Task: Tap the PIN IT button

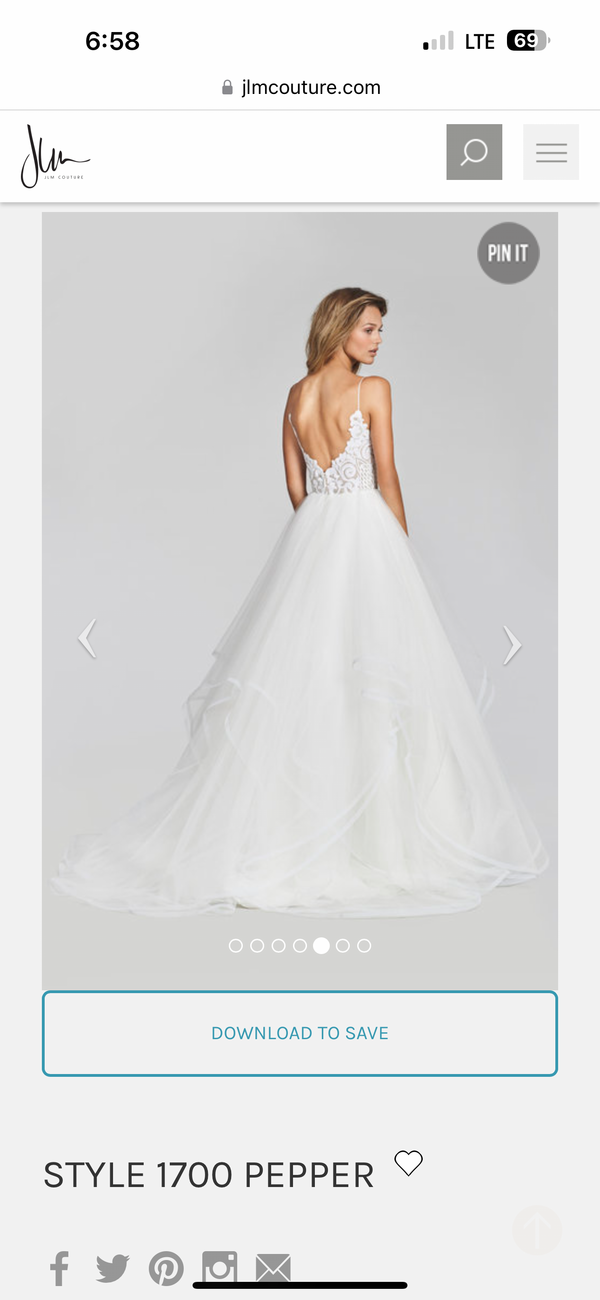Action: point(508,253)
